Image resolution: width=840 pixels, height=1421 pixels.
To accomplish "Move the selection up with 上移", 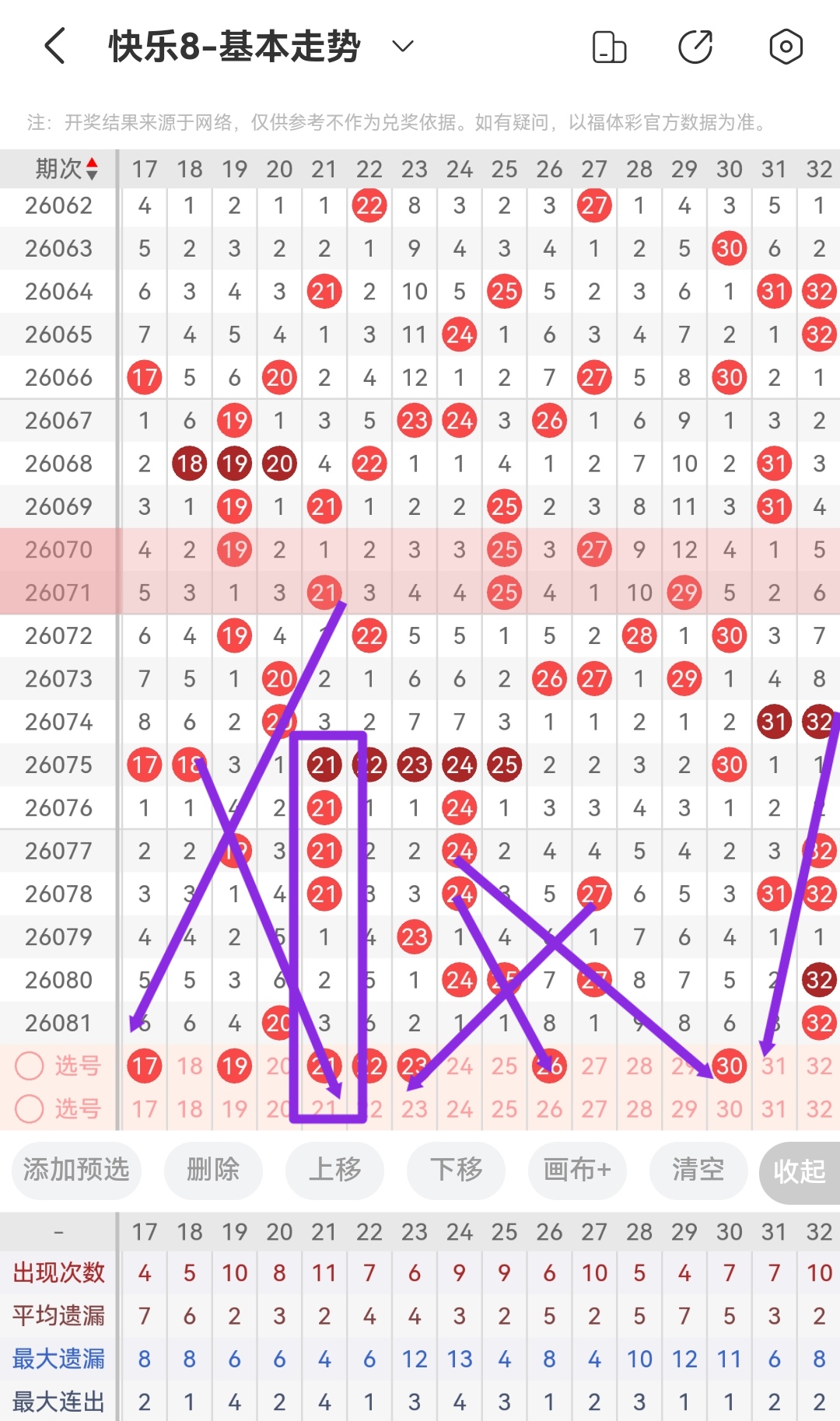I will (334, 1169).
